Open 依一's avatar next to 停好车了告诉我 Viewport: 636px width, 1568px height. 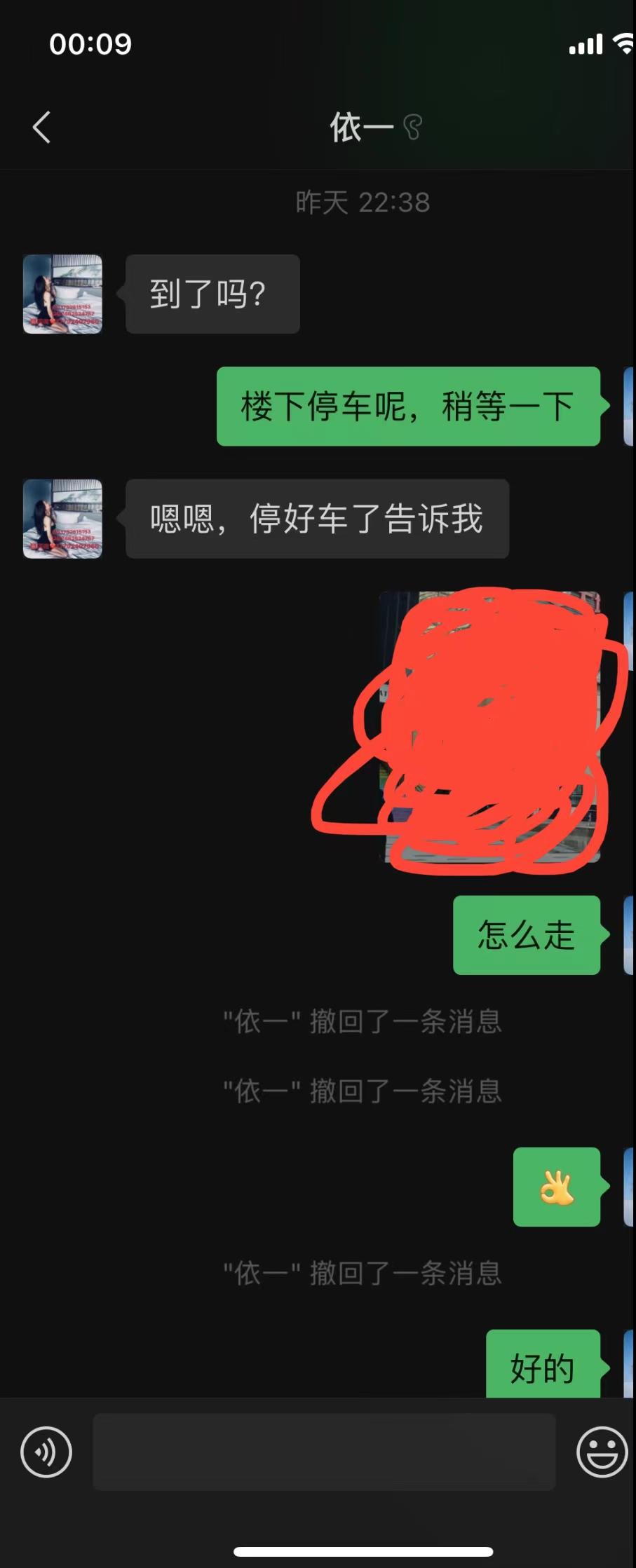pyautogui.click(x=62, y=519)
